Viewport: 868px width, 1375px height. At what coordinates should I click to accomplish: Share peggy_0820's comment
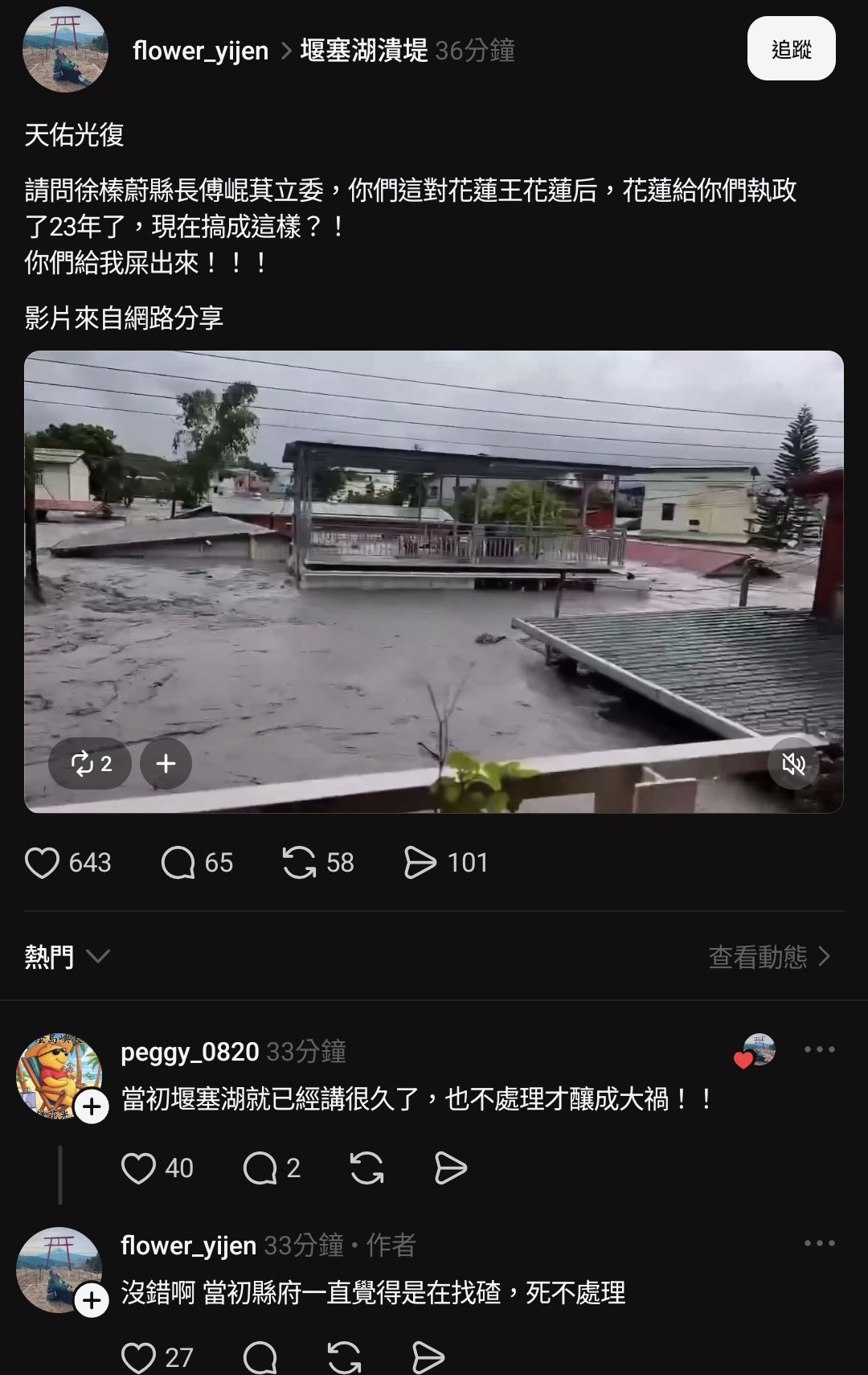(x=450, y=1168)
